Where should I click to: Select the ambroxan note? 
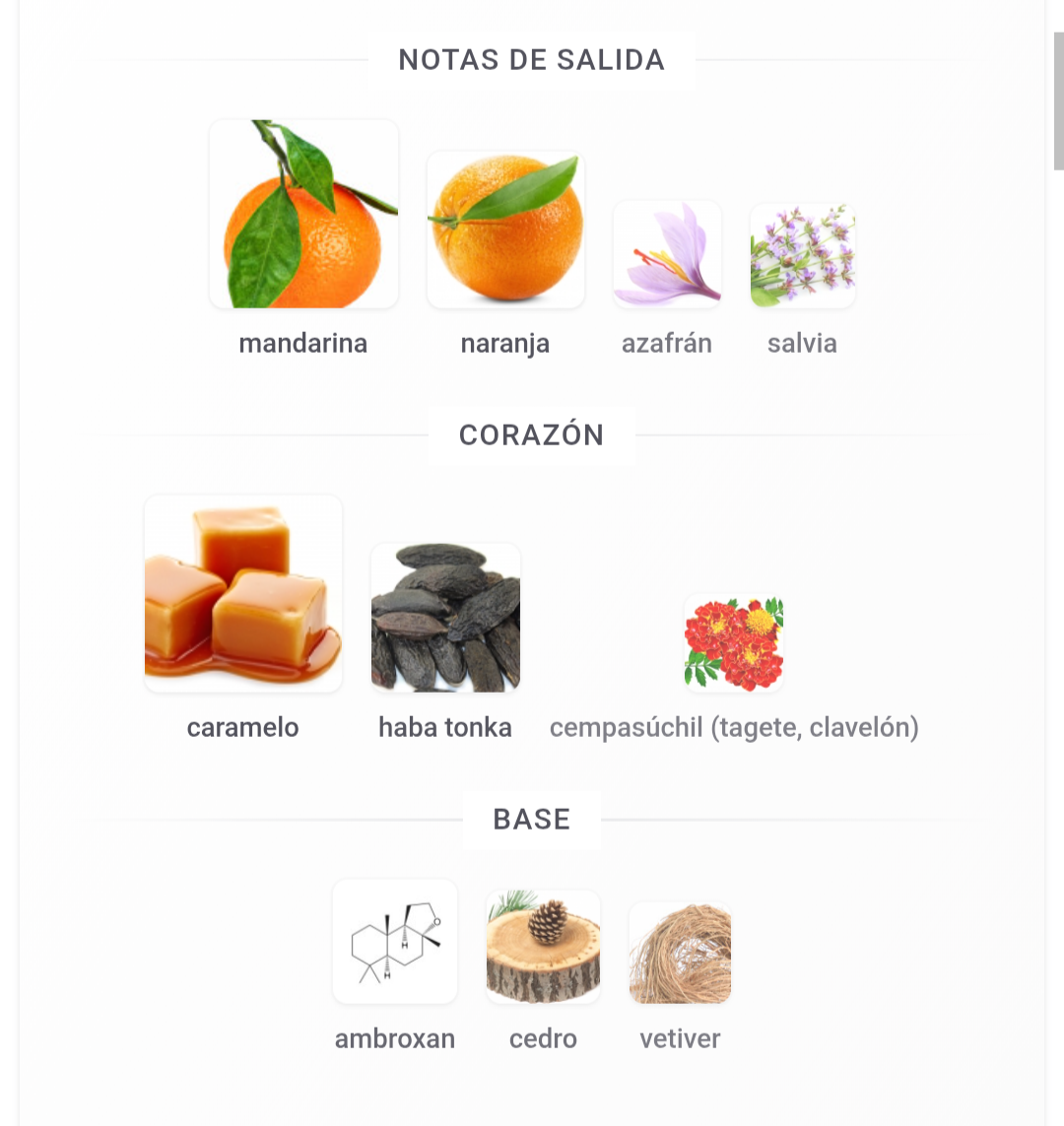(395, 943)
